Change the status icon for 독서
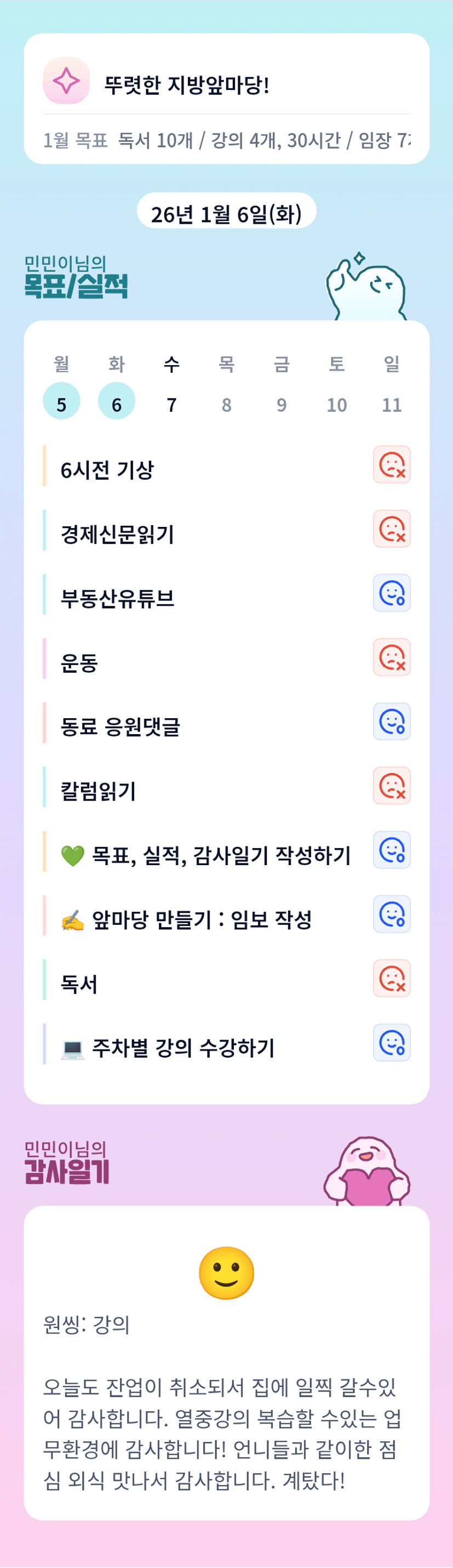Viewport: 453px width, 1568px height. click(x=392, y=978)
